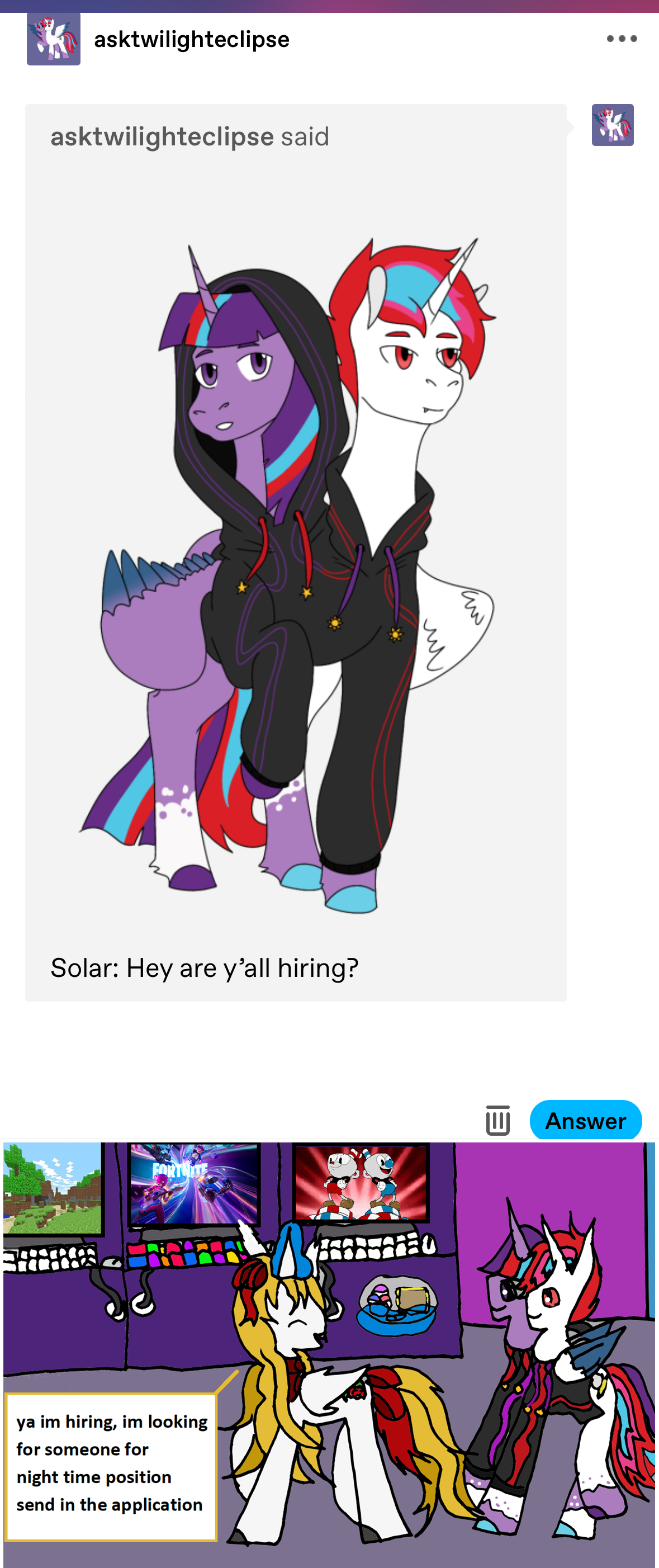The image size is (659, 1568).
Task: Open the asker's avatar beside the ask
Action: (x=612, y=125)
